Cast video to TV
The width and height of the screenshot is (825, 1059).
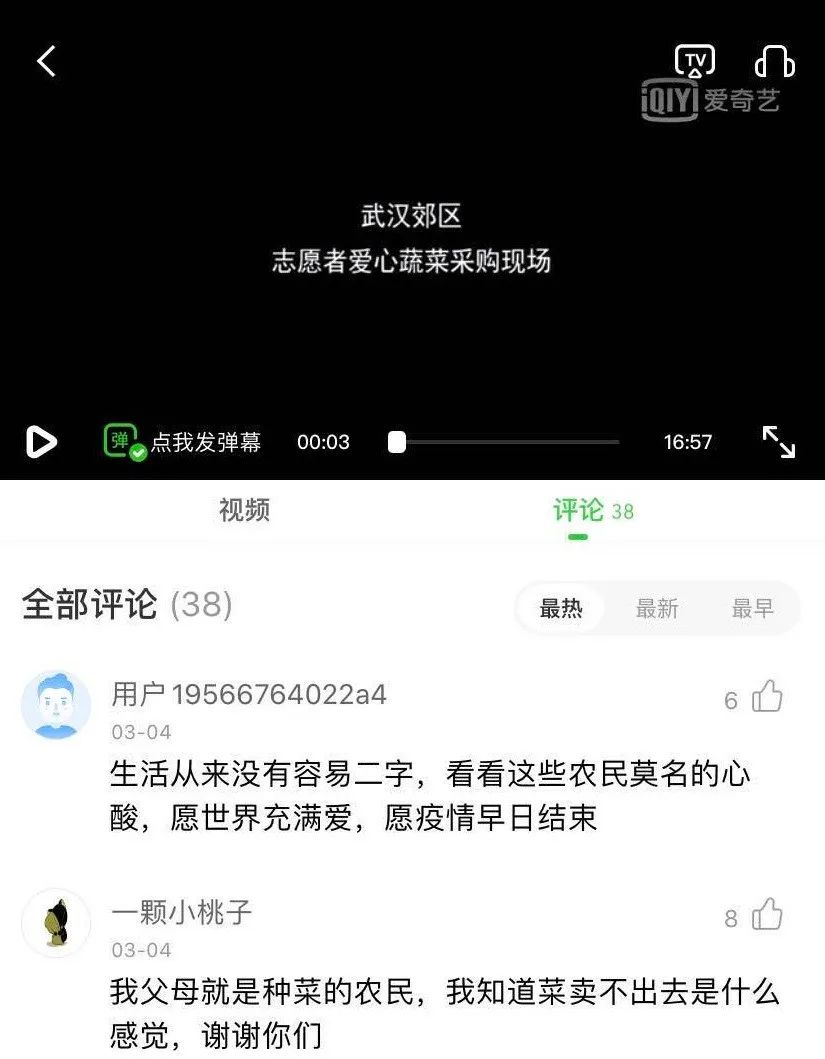tap(695, 61)
